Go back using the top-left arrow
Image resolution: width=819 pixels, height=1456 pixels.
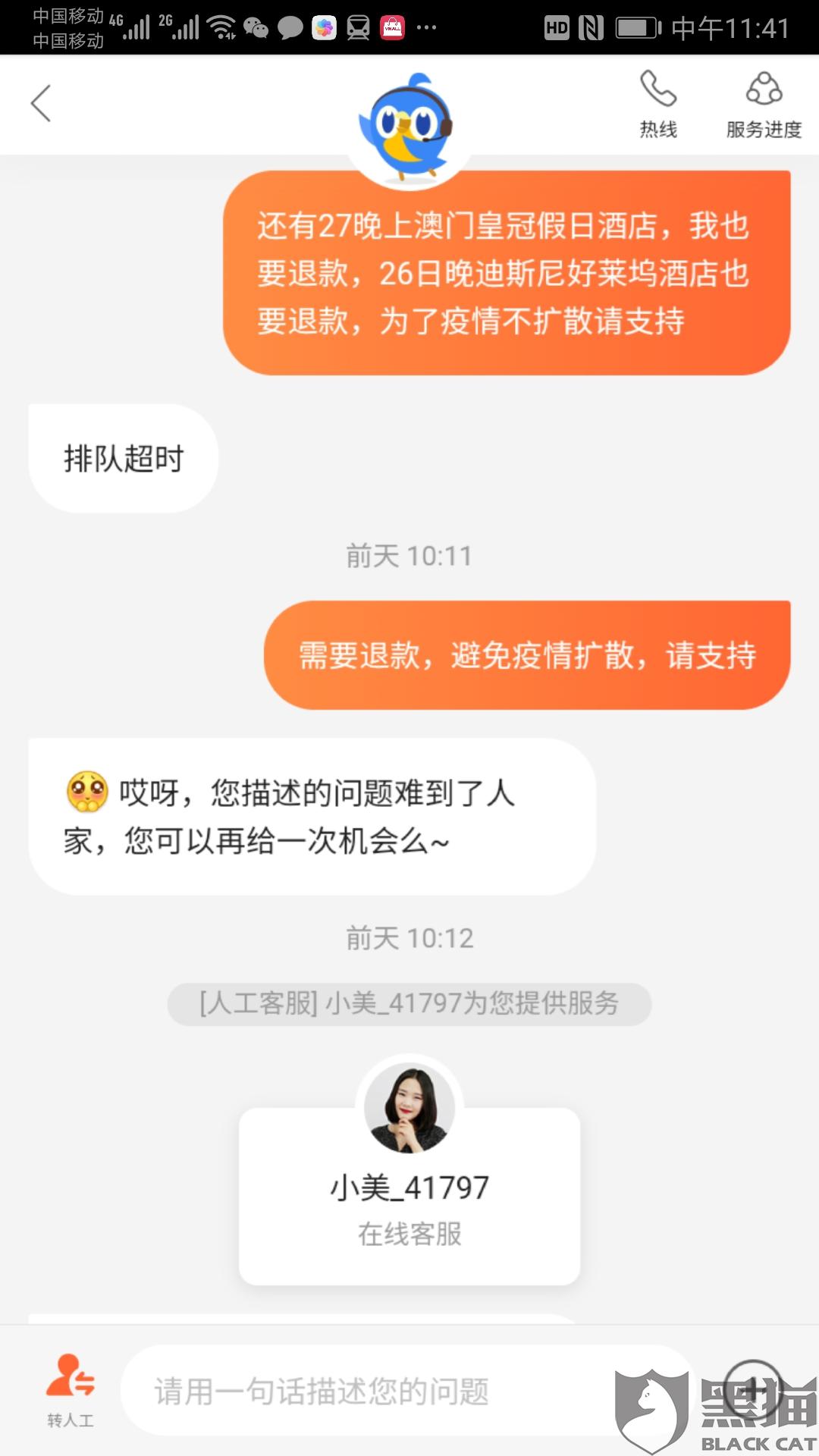[41, 104]
